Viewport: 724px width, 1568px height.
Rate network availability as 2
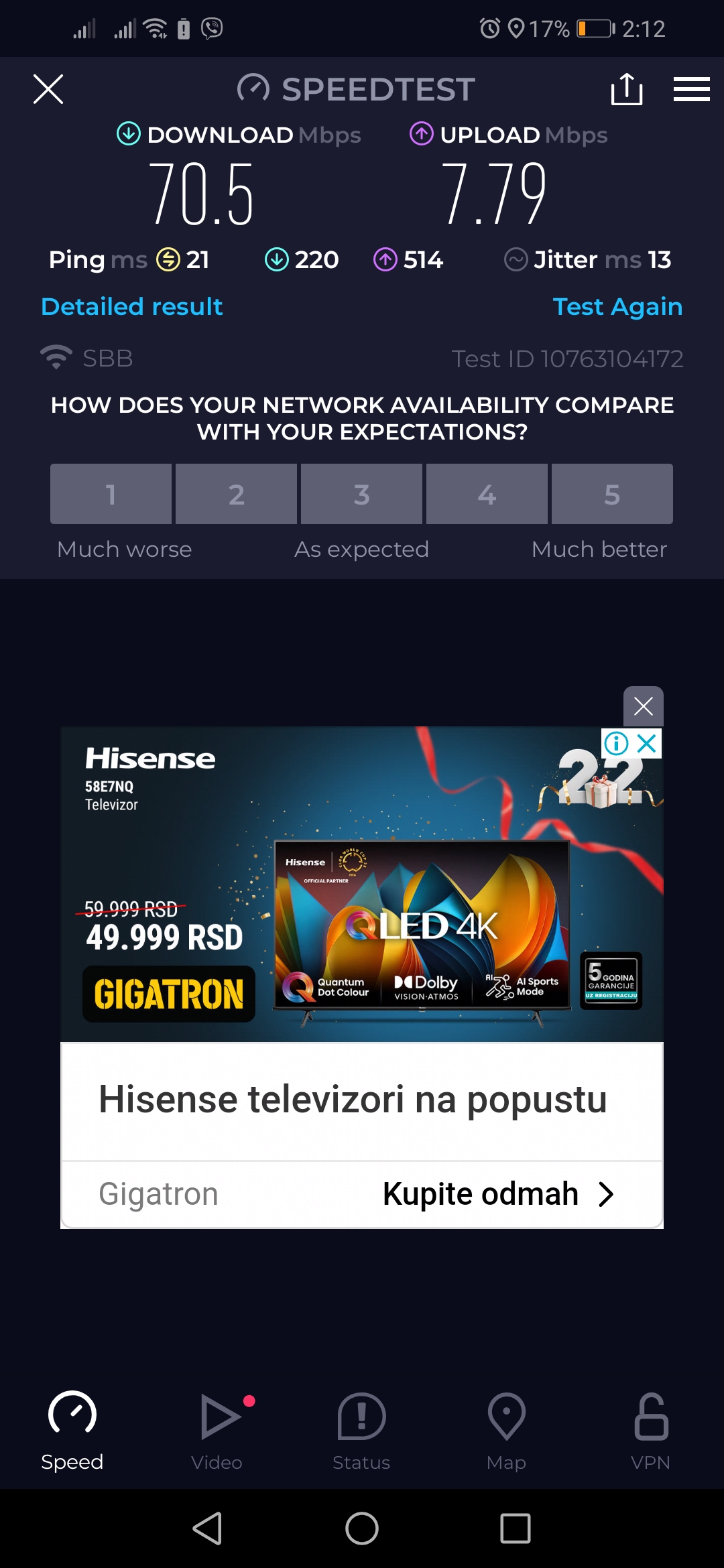236,494
